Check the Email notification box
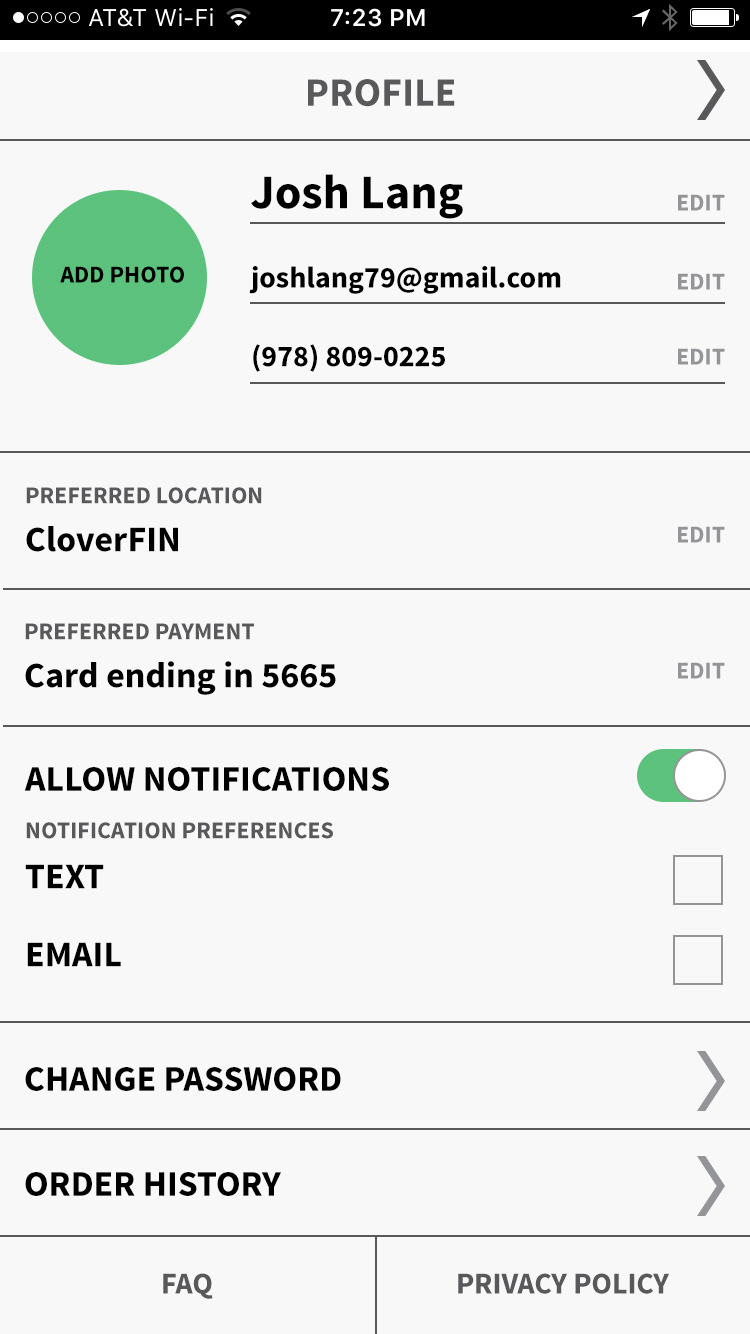 click(x=697, y=960)
